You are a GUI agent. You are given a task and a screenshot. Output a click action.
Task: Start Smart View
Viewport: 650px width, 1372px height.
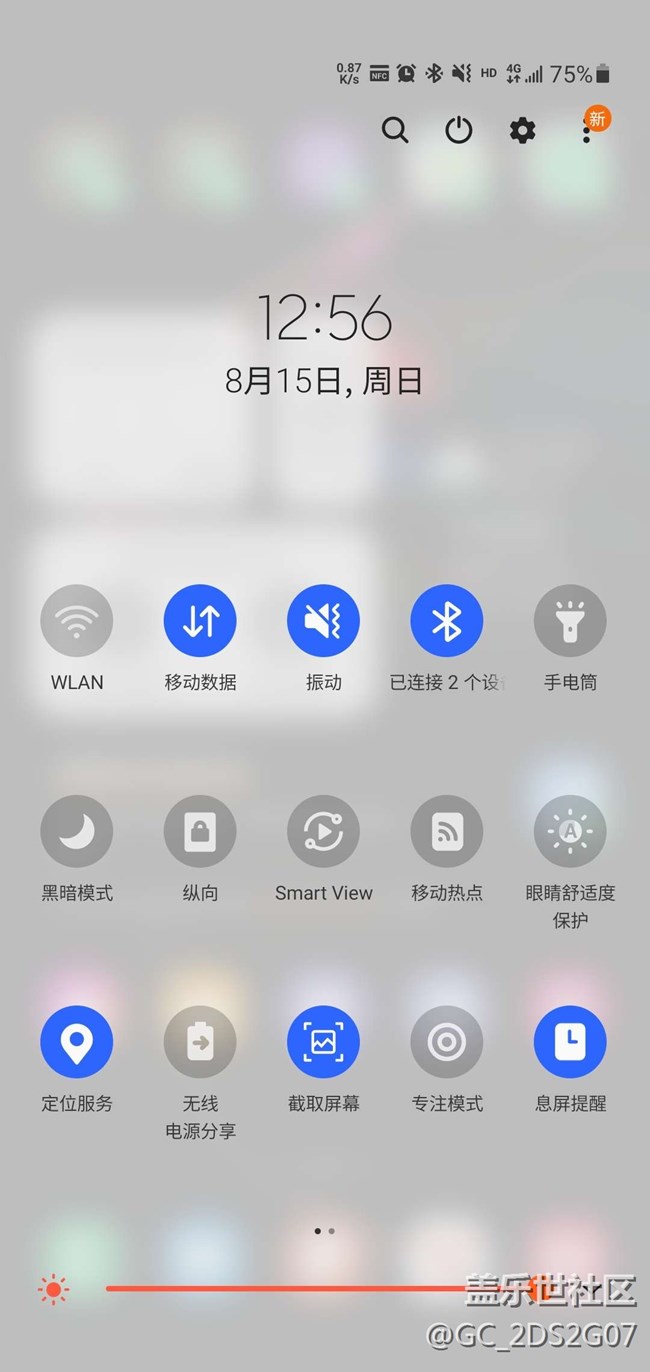point(323,832)
